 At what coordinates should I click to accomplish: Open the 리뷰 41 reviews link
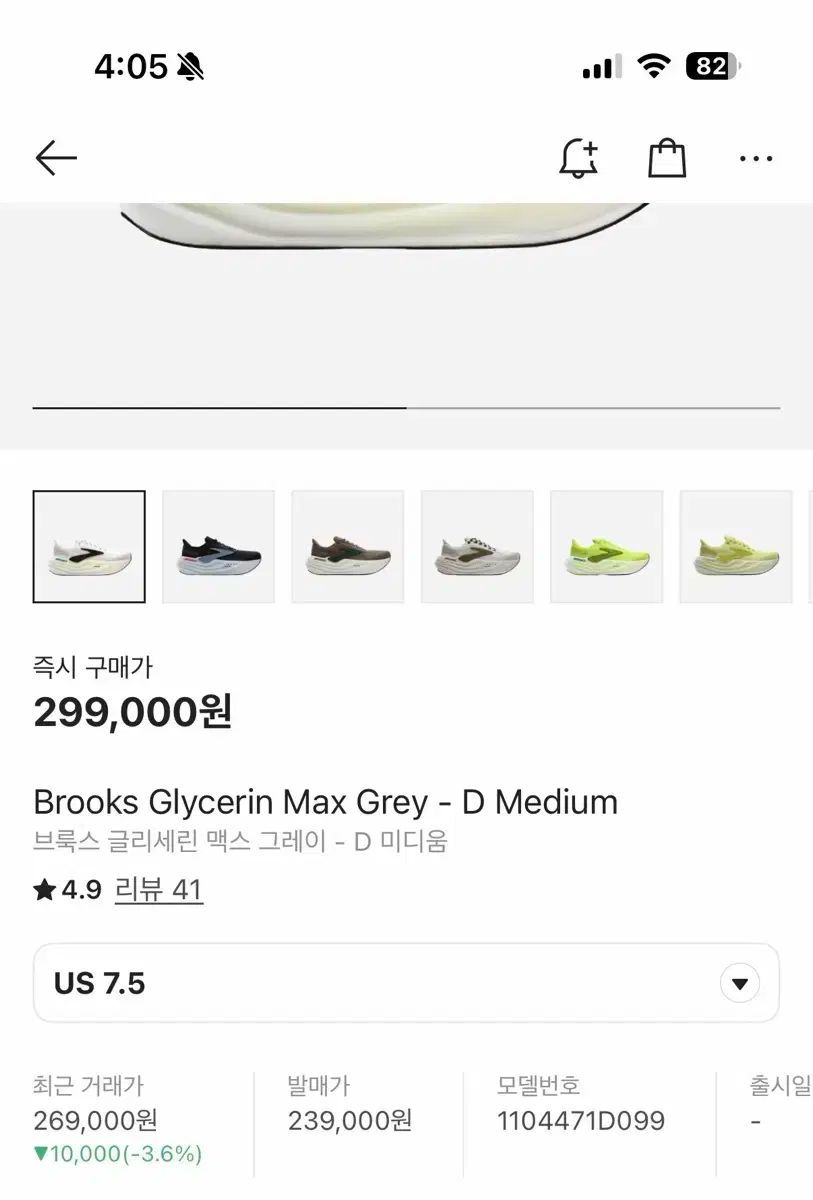pos(159,890)
